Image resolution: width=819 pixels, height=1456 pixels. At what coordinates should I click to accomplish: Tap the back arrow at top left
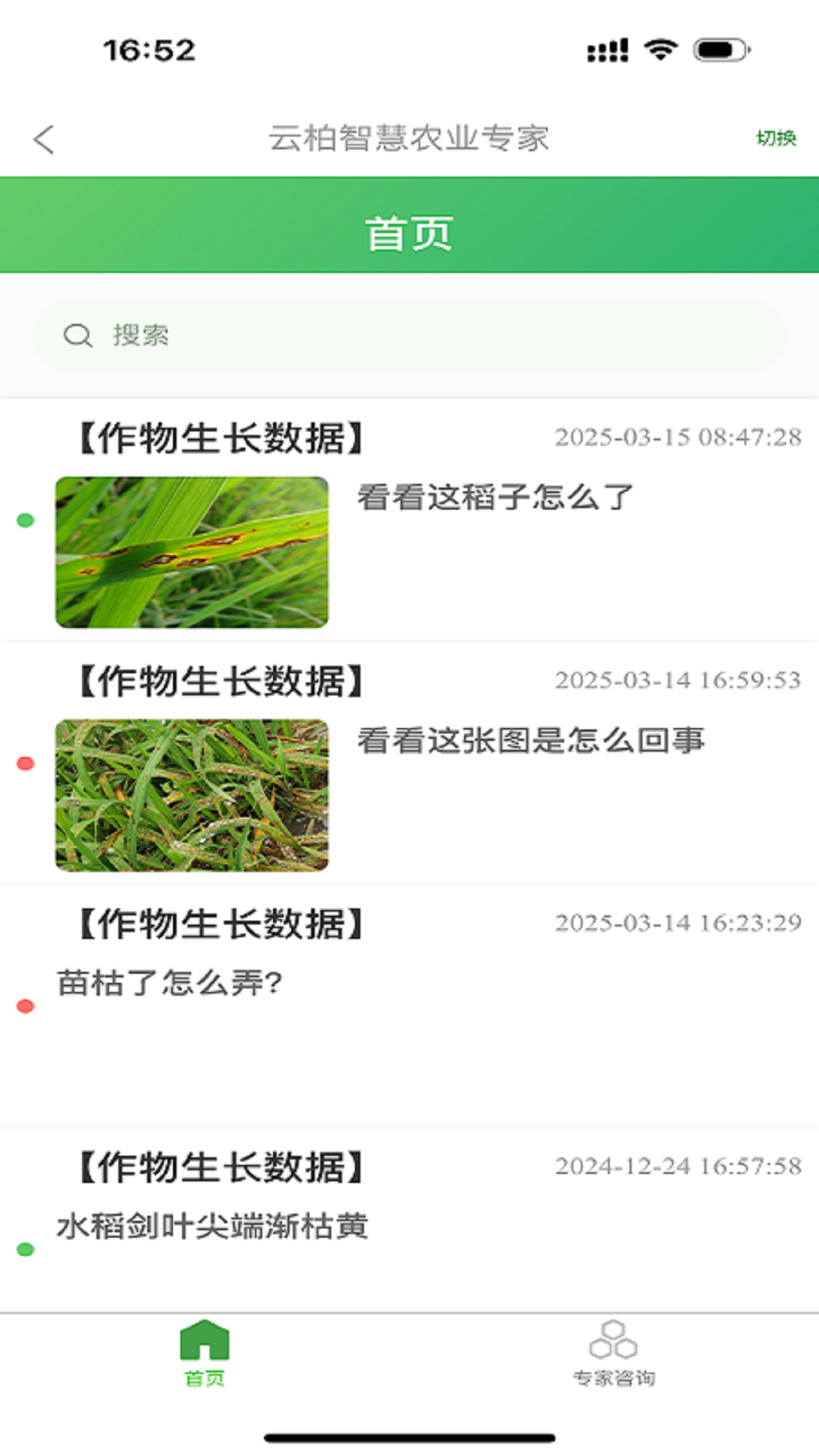(43, 139)
